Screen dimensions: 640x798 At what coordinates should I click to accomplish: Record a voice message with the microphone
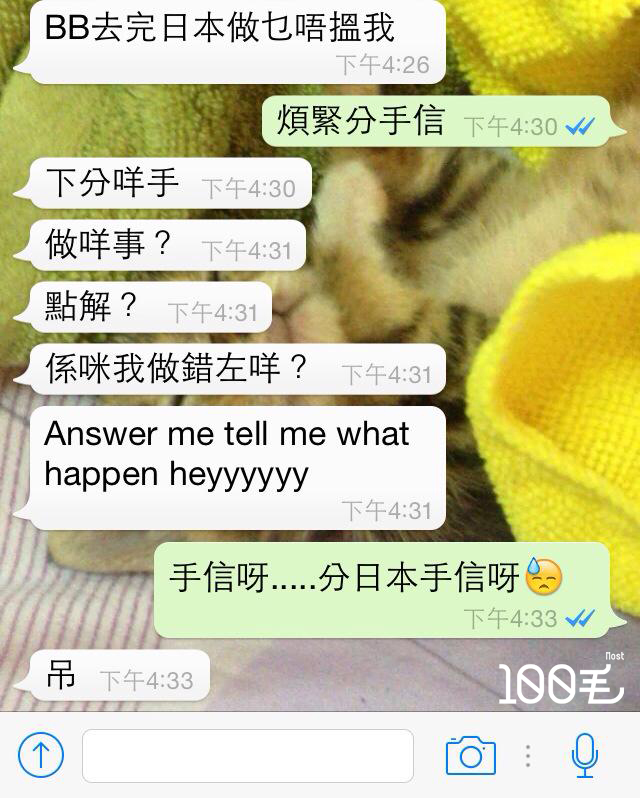[x=585, y=755]
